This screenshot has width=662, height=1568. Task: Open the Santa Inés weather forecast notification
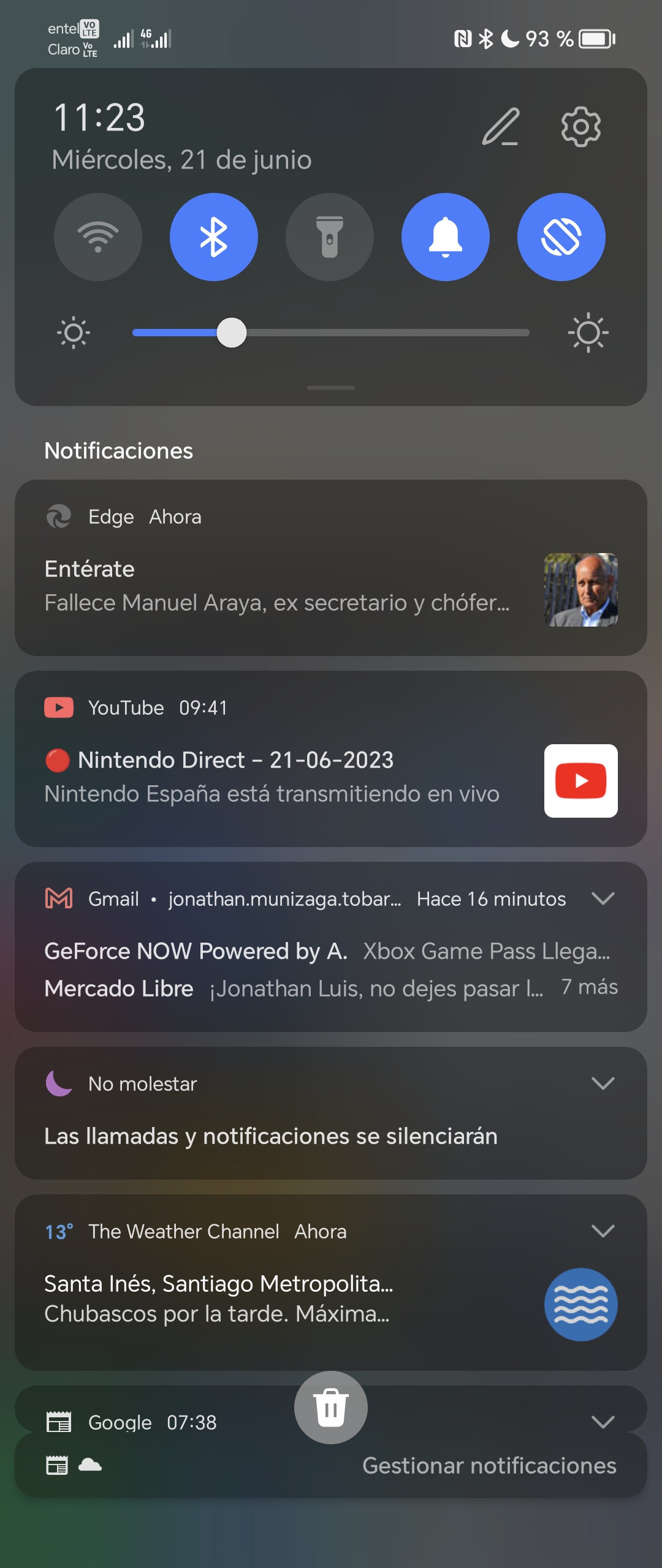click(x=245, y=1298)
